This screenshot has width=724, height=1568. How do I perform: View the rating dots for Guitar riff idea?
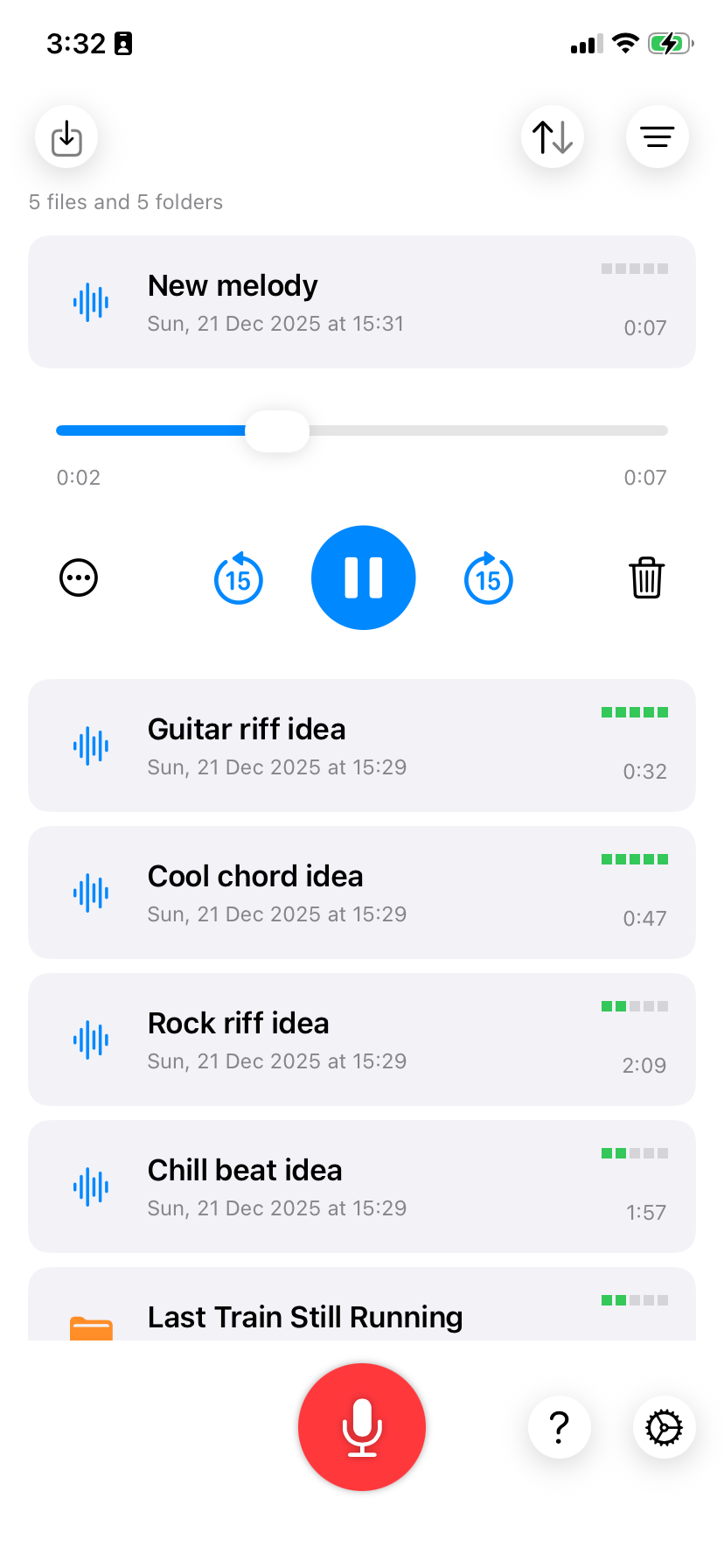[635, 711]
